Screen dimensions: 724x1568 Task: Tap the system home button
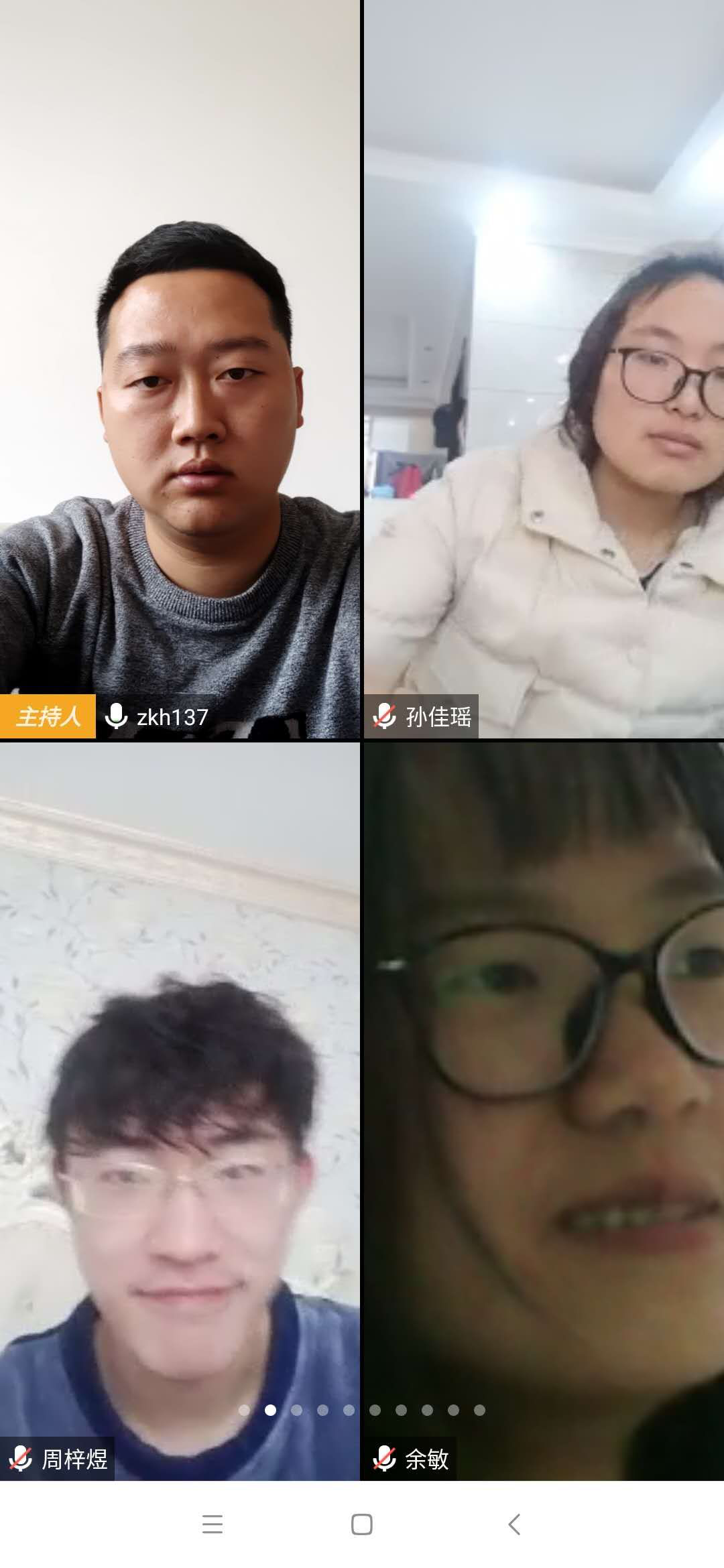362,1524
